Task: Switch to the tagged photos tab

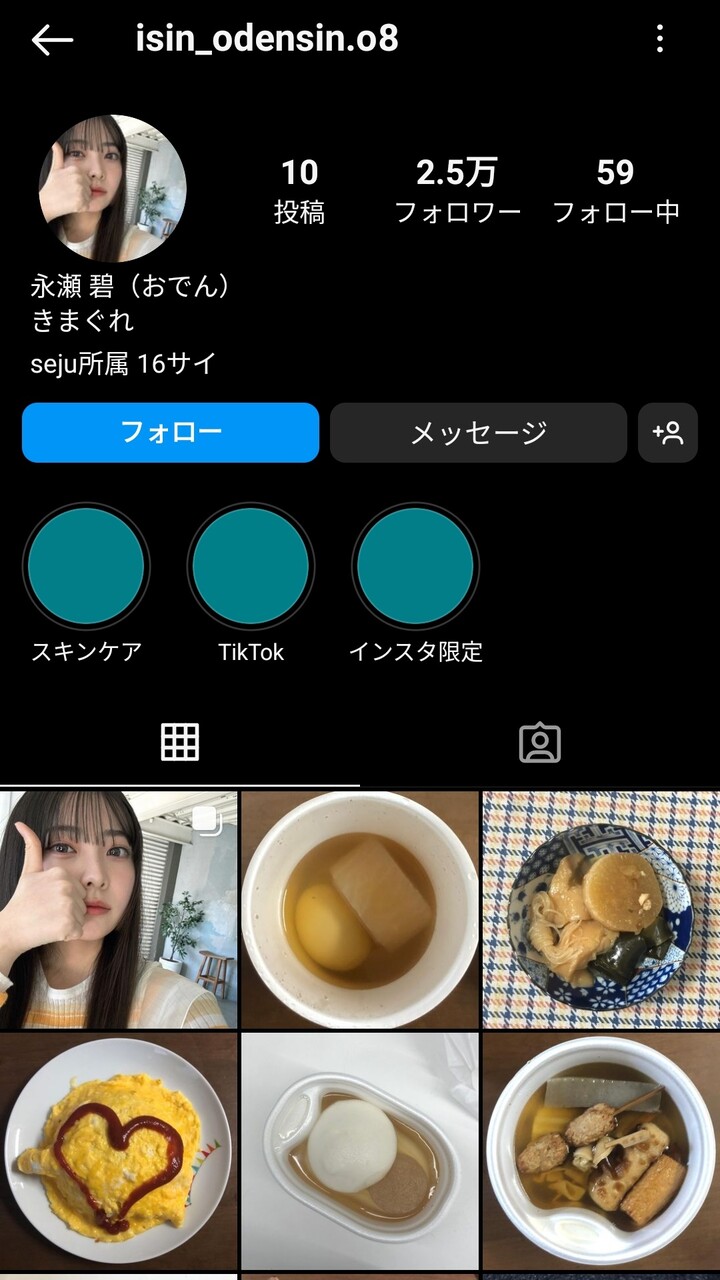Action: tap(540, 743)
